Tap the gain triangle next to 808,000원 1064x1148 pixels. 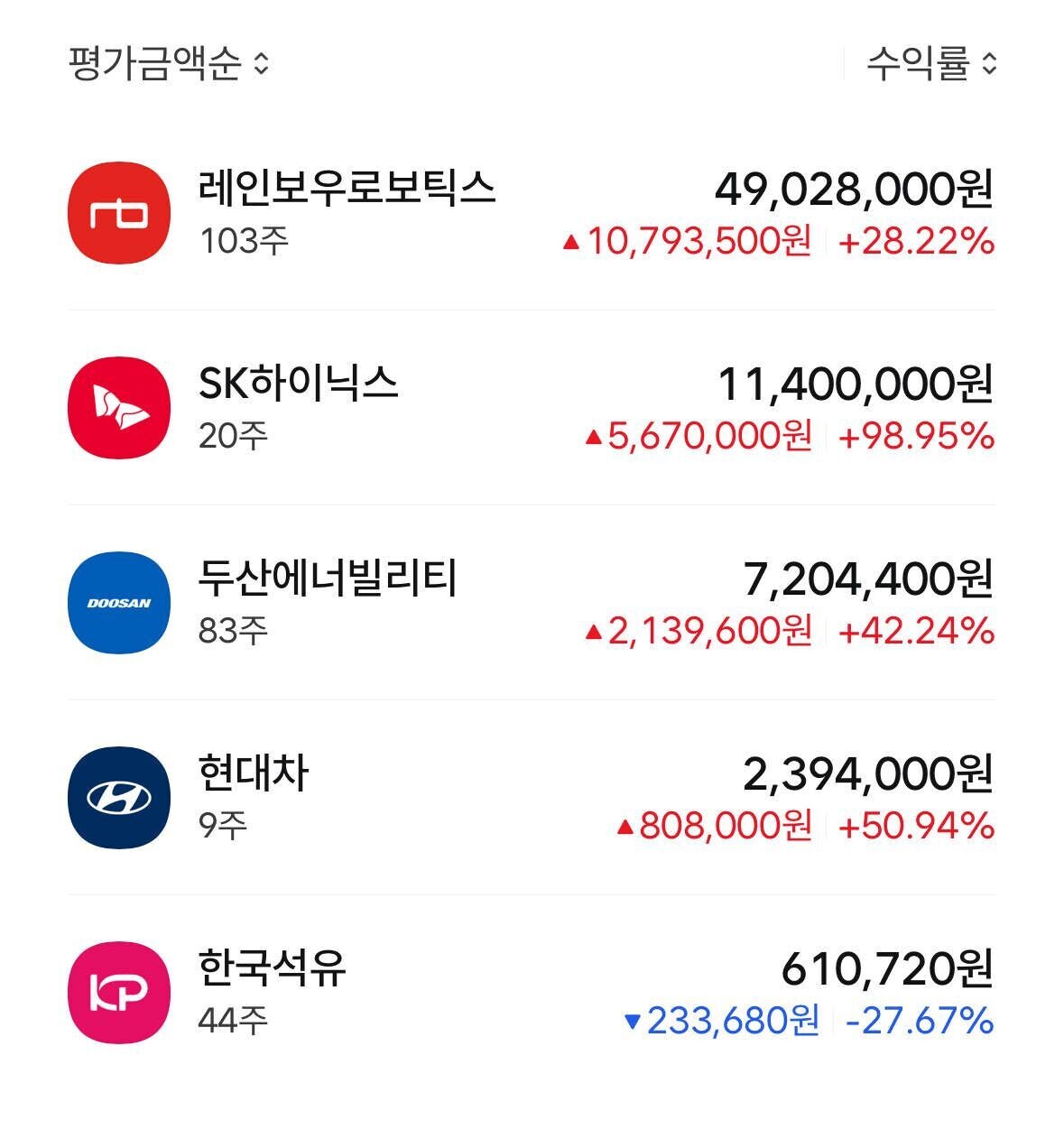coord(627,824)
